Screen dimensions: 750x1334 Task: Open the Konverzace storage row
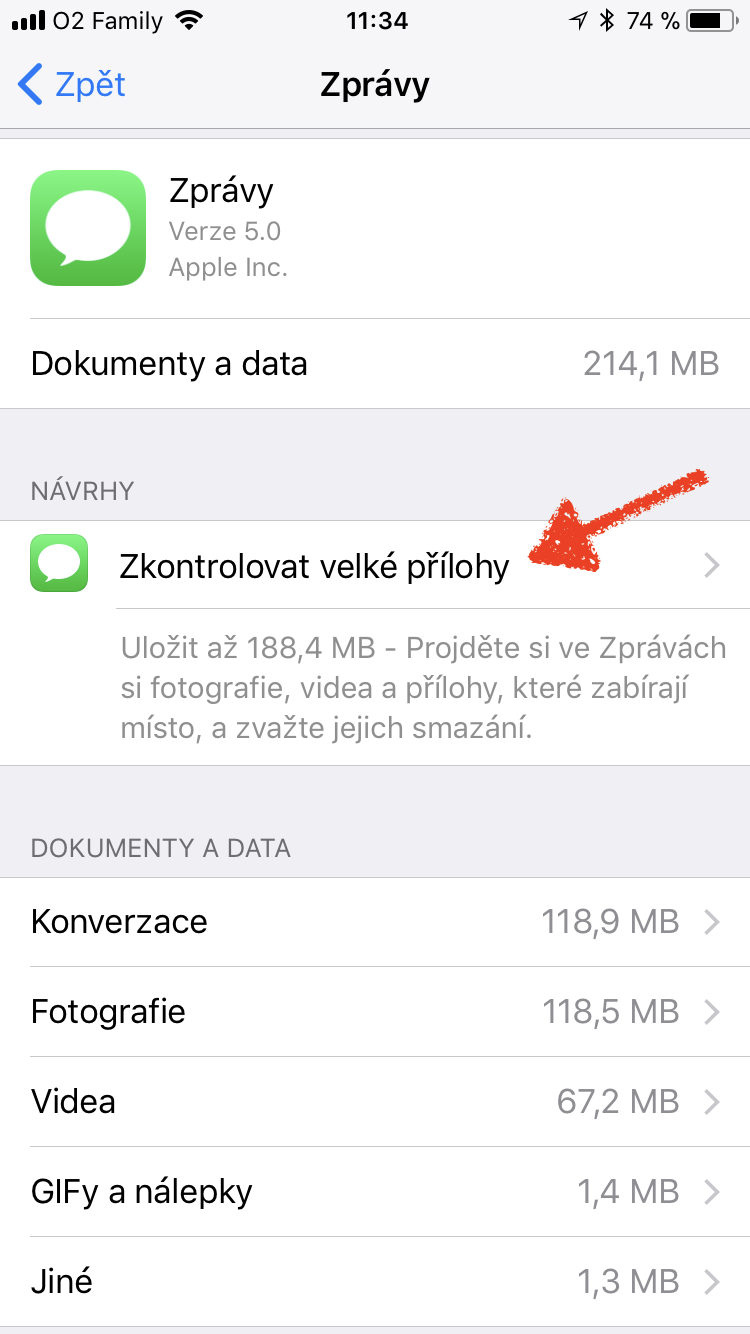pyautogui.click(x=375, y=922)
